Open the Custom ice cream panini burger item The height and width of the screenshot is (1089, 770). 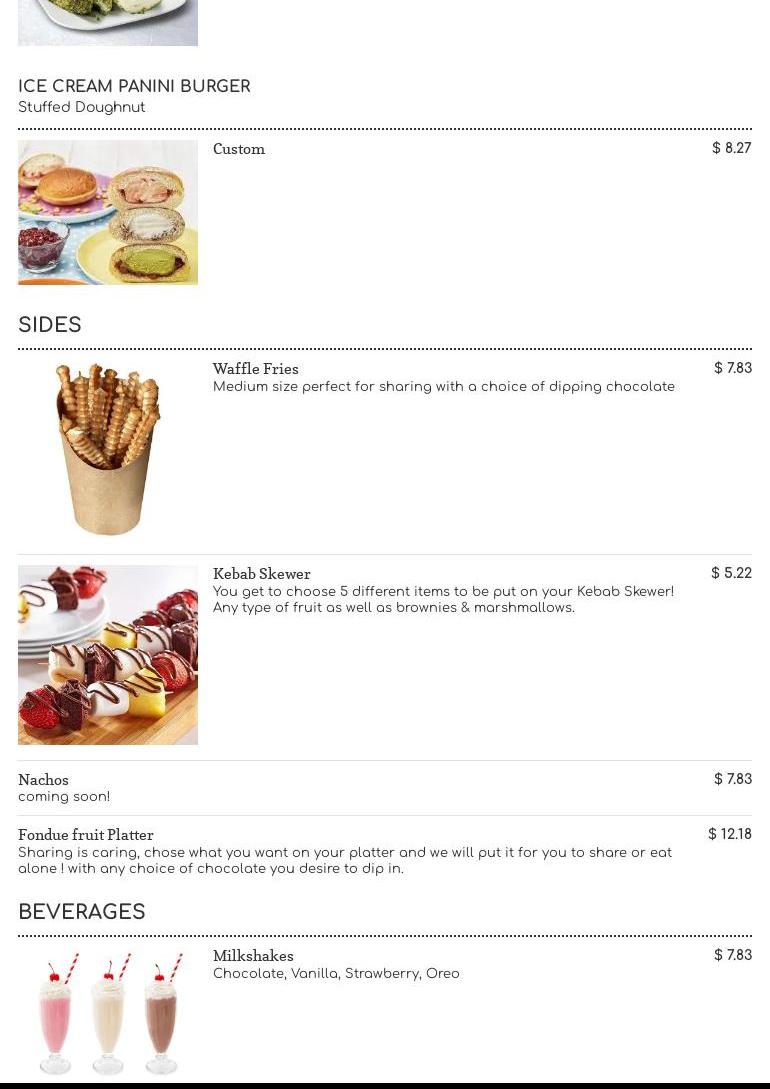click(239, 149)
